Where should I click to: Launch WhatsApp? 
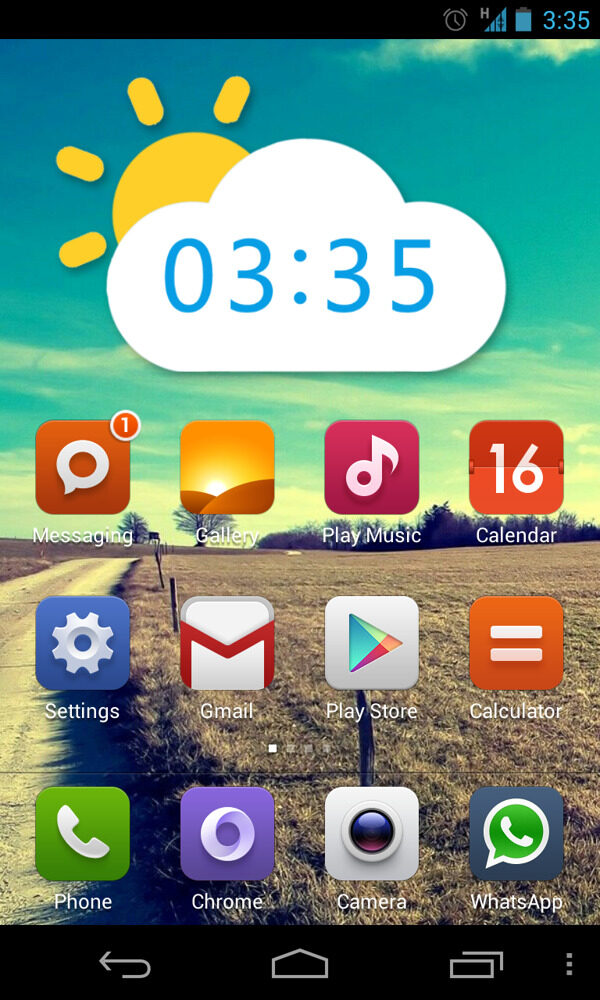tap(516, 834)
